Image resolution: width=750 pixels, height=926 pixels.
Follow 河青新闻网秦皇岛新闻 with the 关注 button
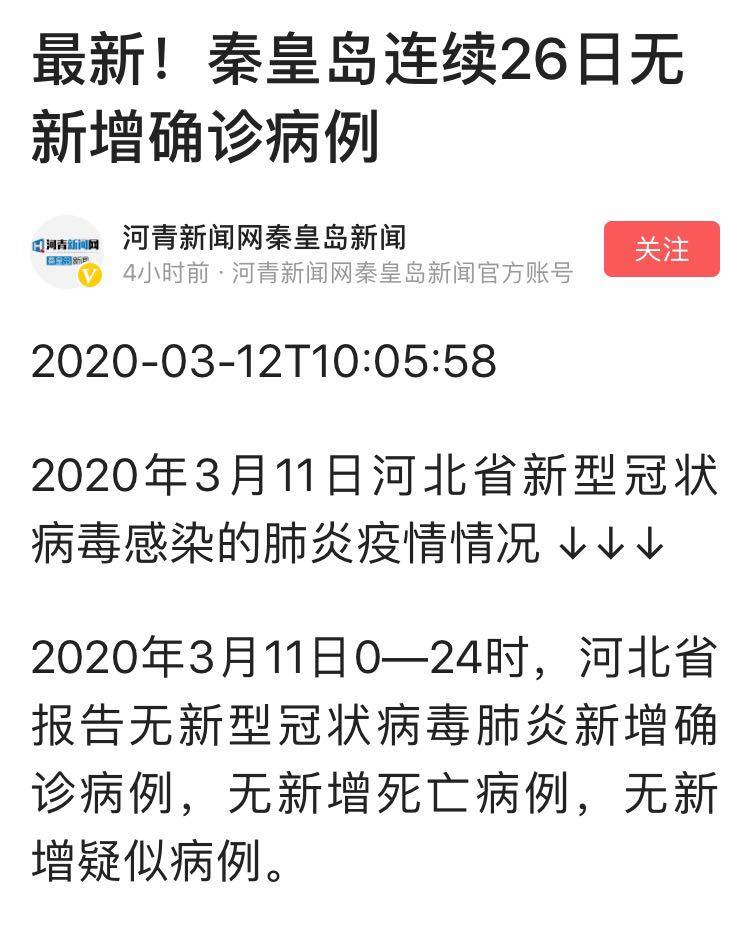pyautogui.click(x=661, y=249)
